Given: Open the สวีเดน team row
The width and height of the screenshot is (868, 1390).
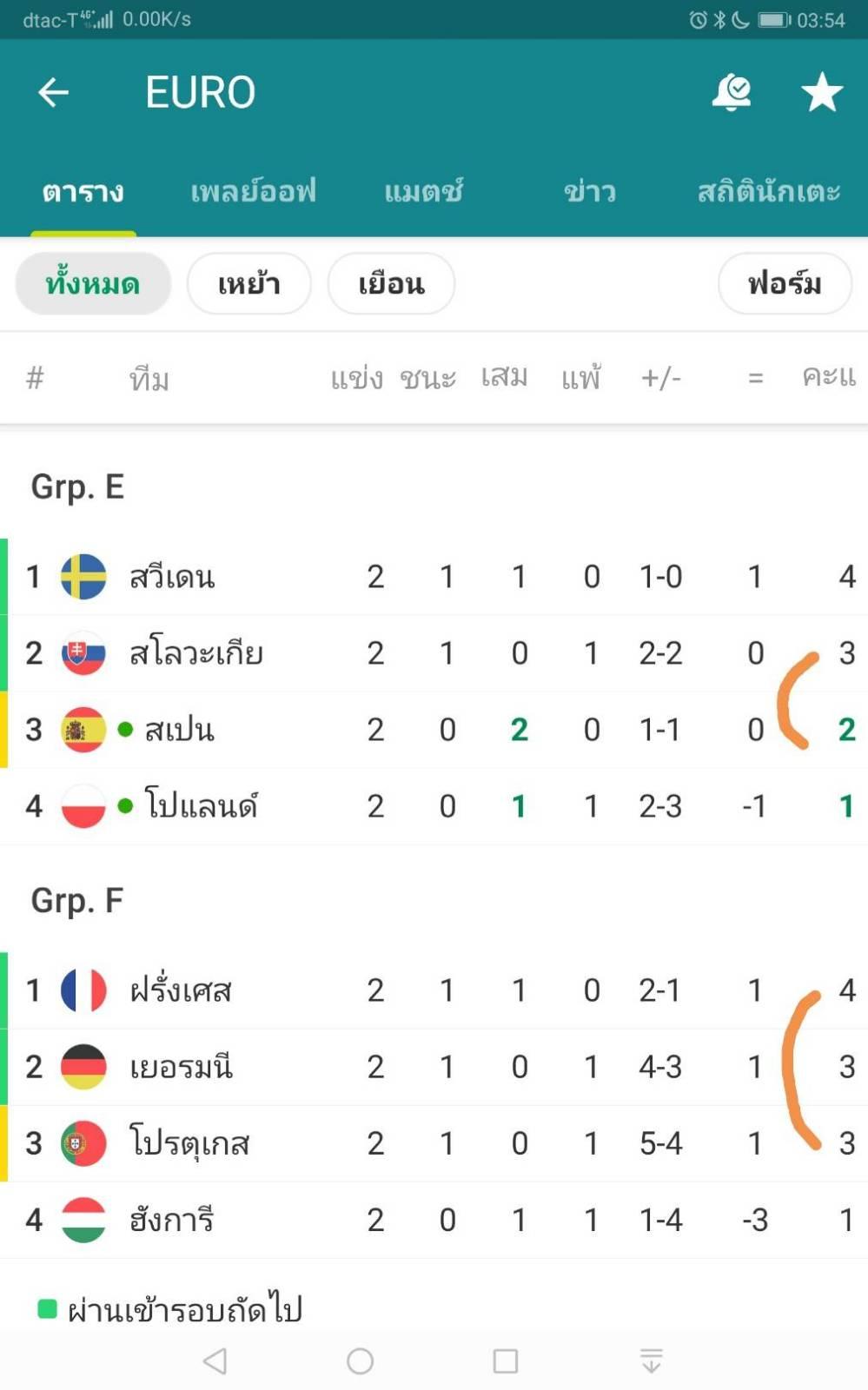Looking at the screenshot, I should (x=434, y=576).
